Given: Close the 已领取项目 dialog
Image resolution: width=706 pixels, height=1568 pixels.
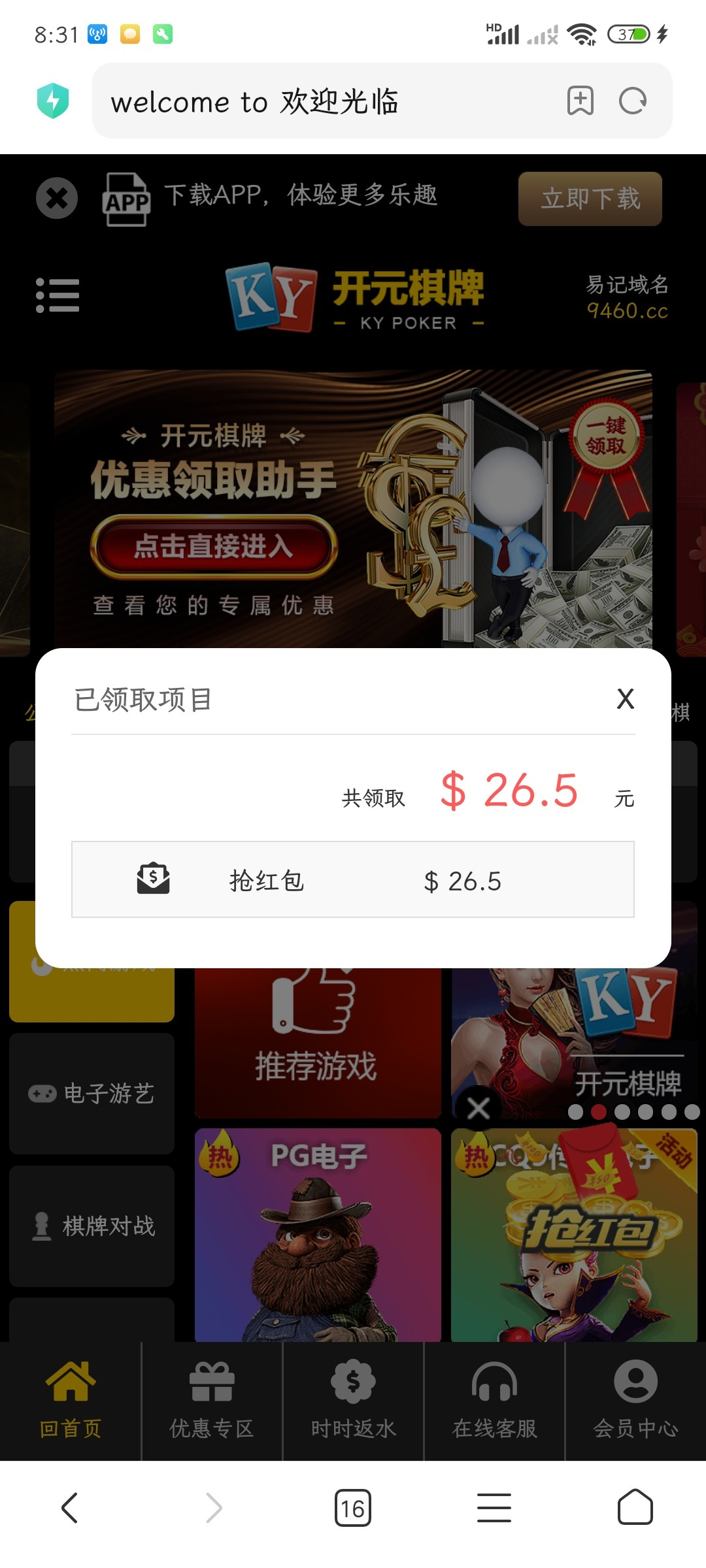Looking at the screenshot, I should pyautogui.click(x=625, y=699).
